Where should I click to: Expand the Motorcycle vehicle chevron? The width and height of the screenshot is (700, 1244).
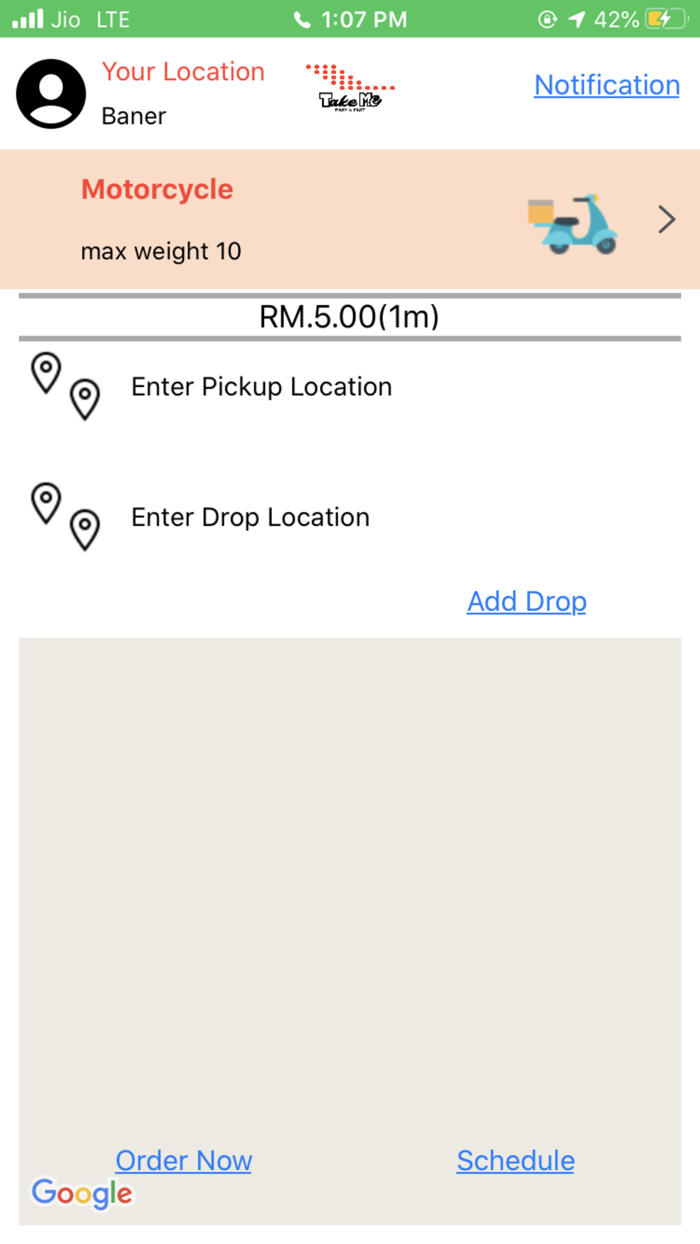(667, 220)
